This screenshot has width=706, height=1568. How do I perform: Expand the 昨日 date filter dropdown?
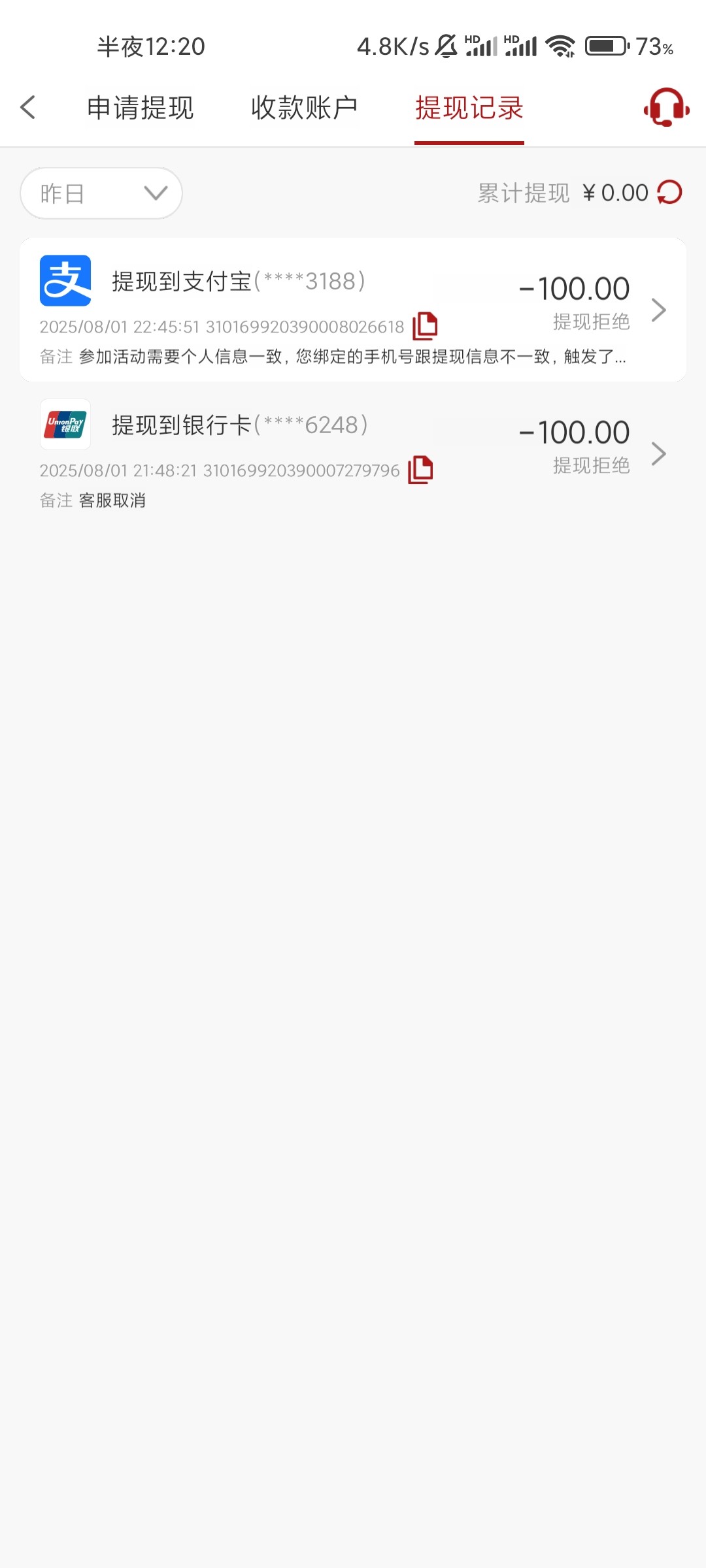101,193
